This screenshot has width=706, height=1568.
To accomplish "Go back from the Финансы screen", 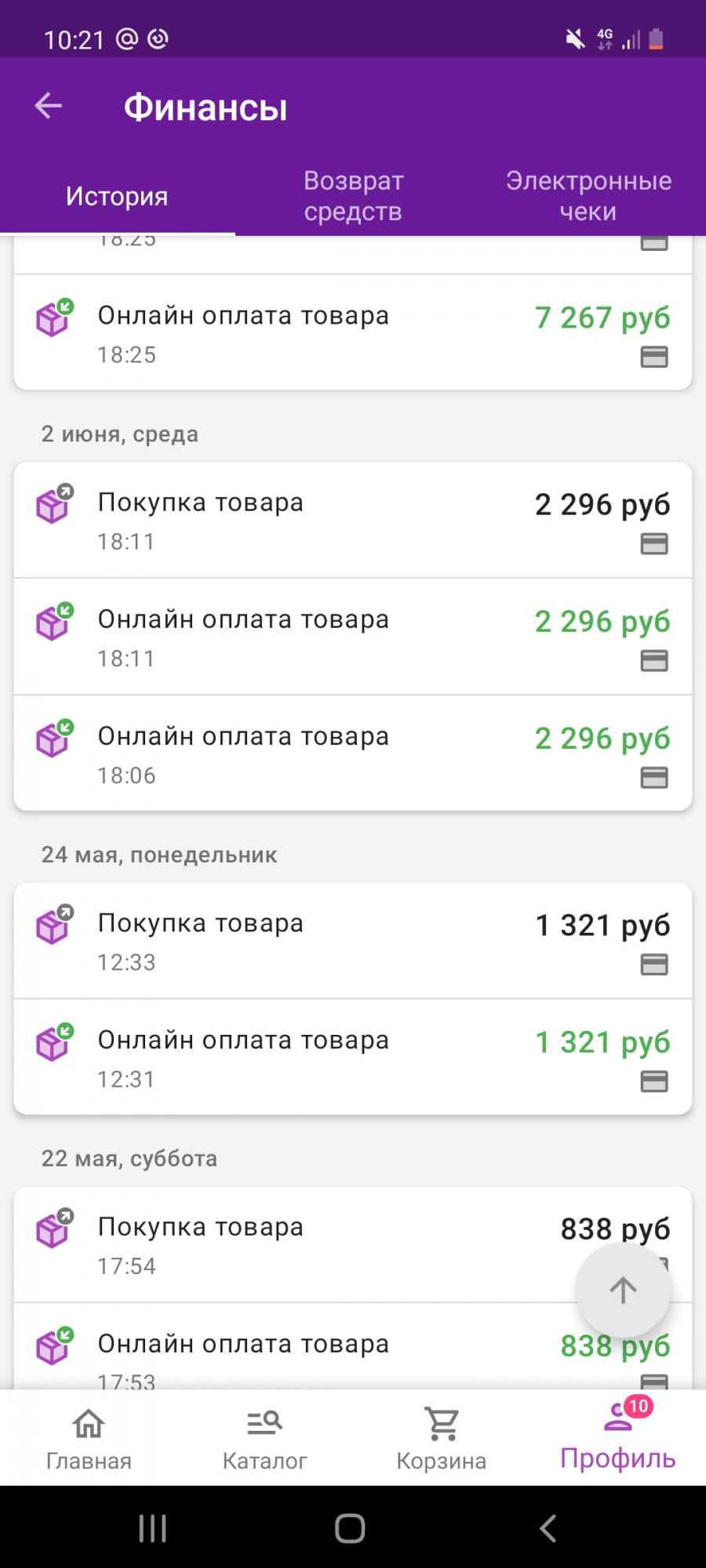I will point(49,106).
